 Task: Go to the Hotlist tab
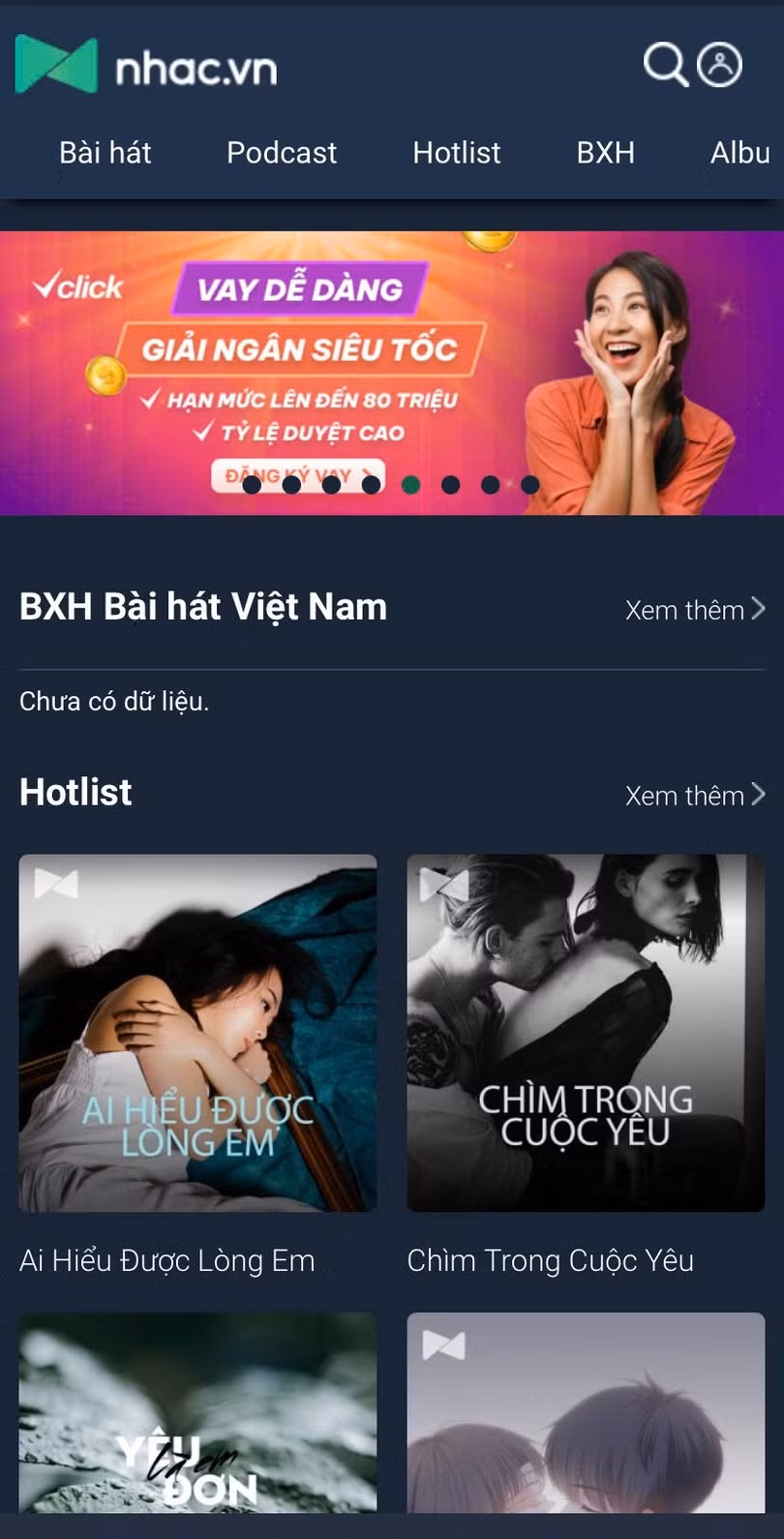(x=457, y=153)
